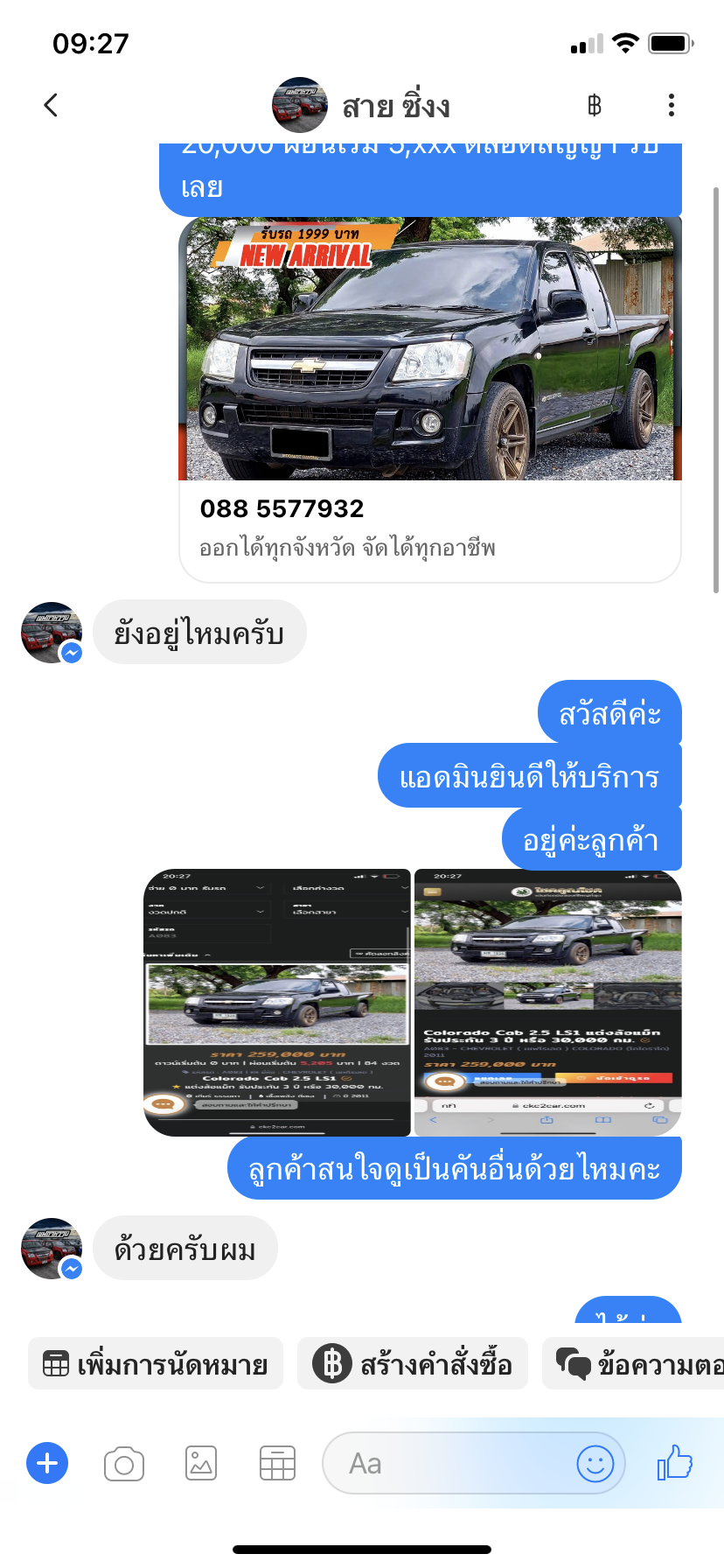Image resolution: width=724 pixels, height=1568 pixels.
Task: Open the emoji smiley picker
Action: click(595, 1463)
